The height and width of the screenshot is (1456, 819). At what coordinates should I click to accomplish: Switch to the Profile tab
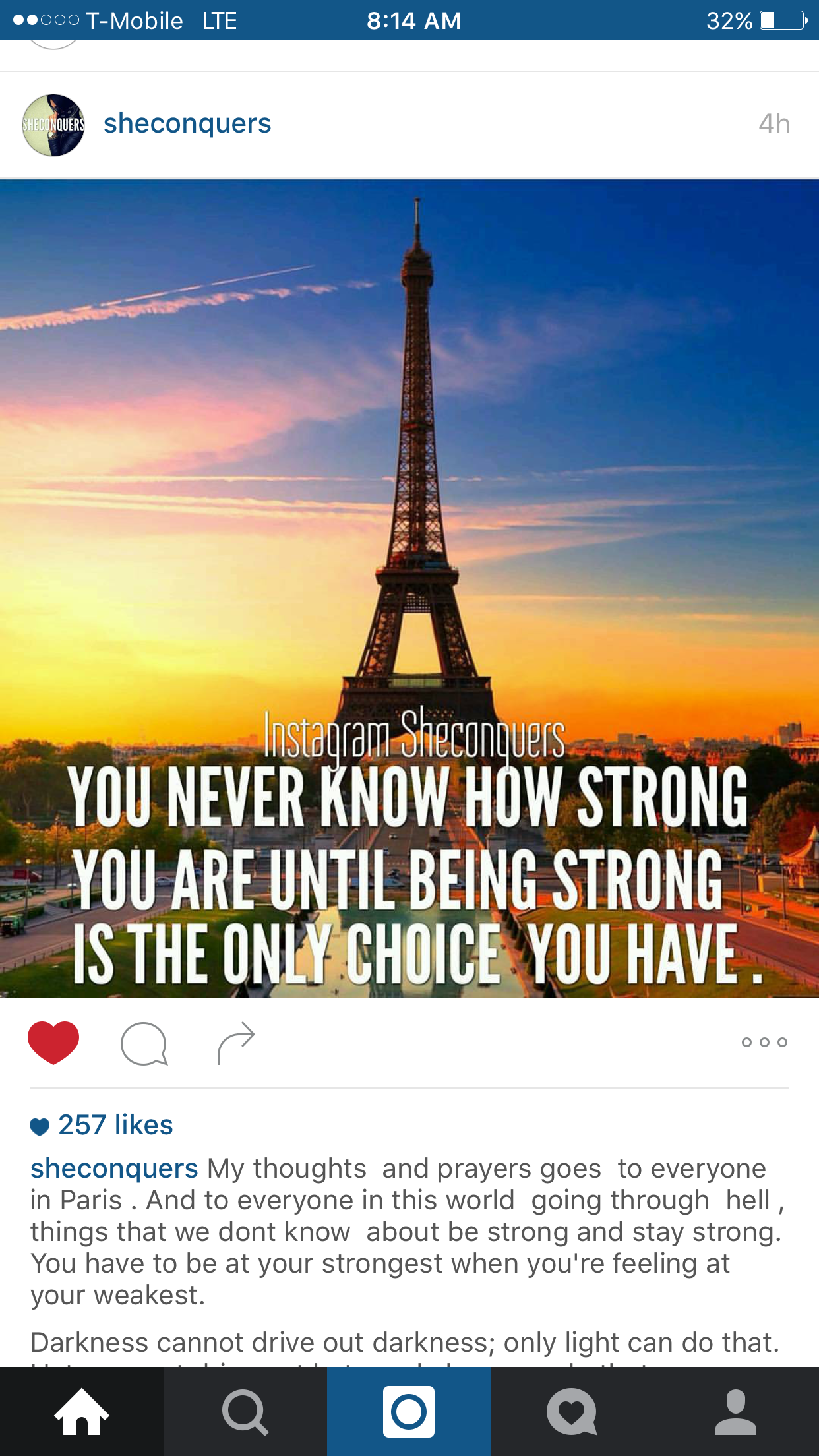[736, 1412]
